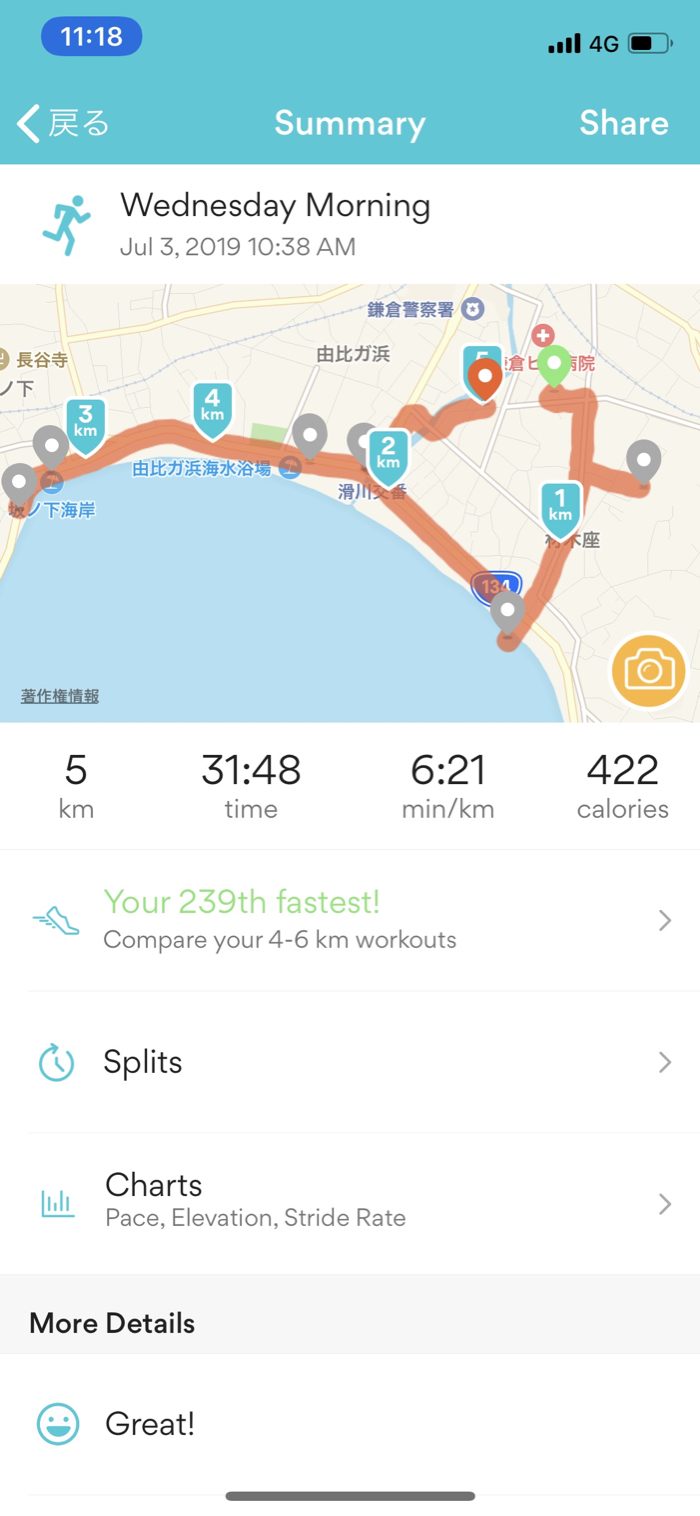This screenshot has height=1516, width=700.
Task: Add a photo with the camera button
Action: 649,671
